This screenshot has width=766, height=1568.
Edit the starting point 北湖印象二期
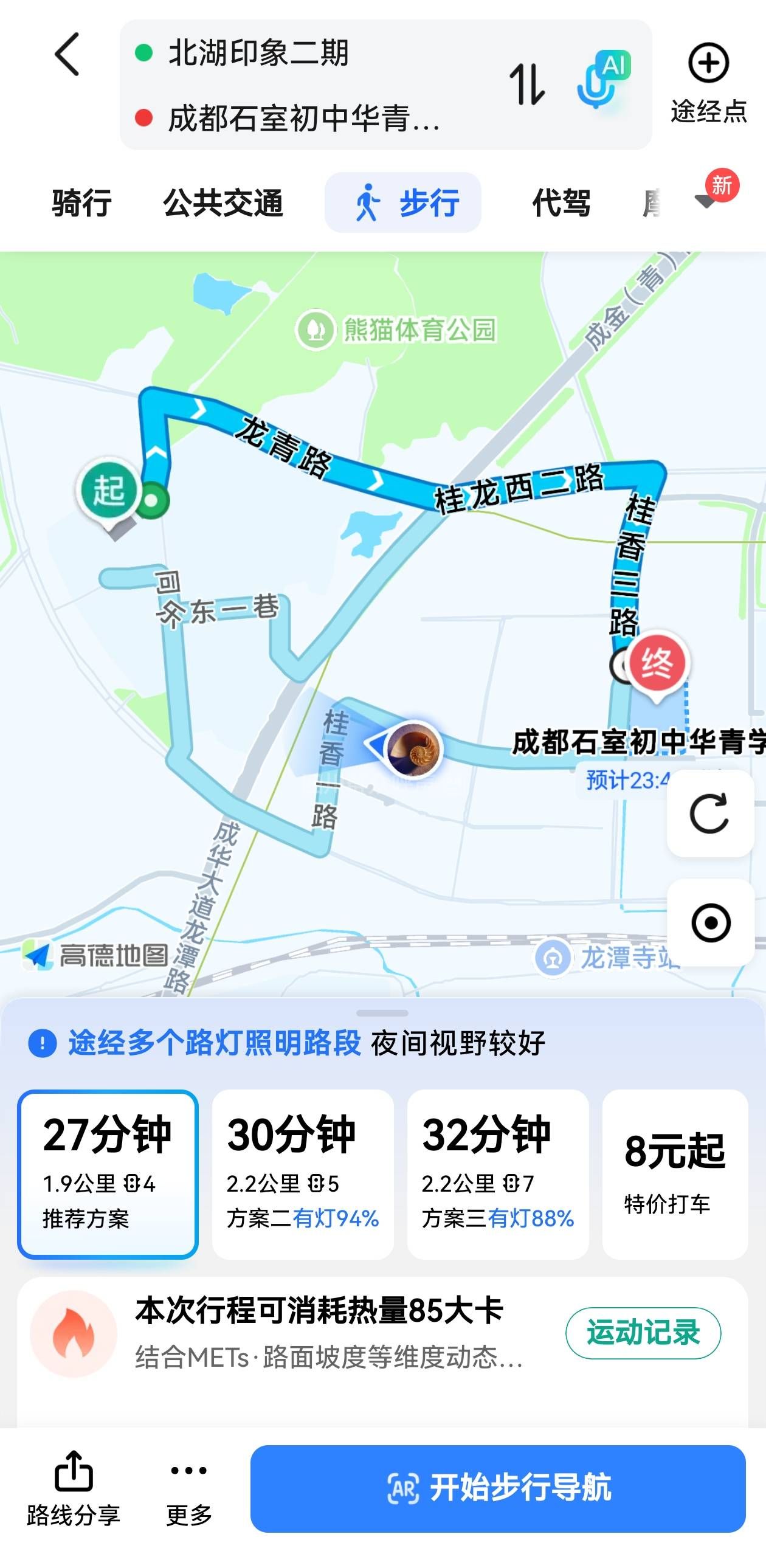tap(258, 53)
